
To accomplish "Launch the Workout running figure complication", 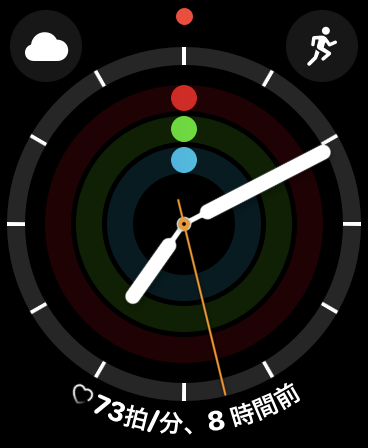I will [322, 46].
